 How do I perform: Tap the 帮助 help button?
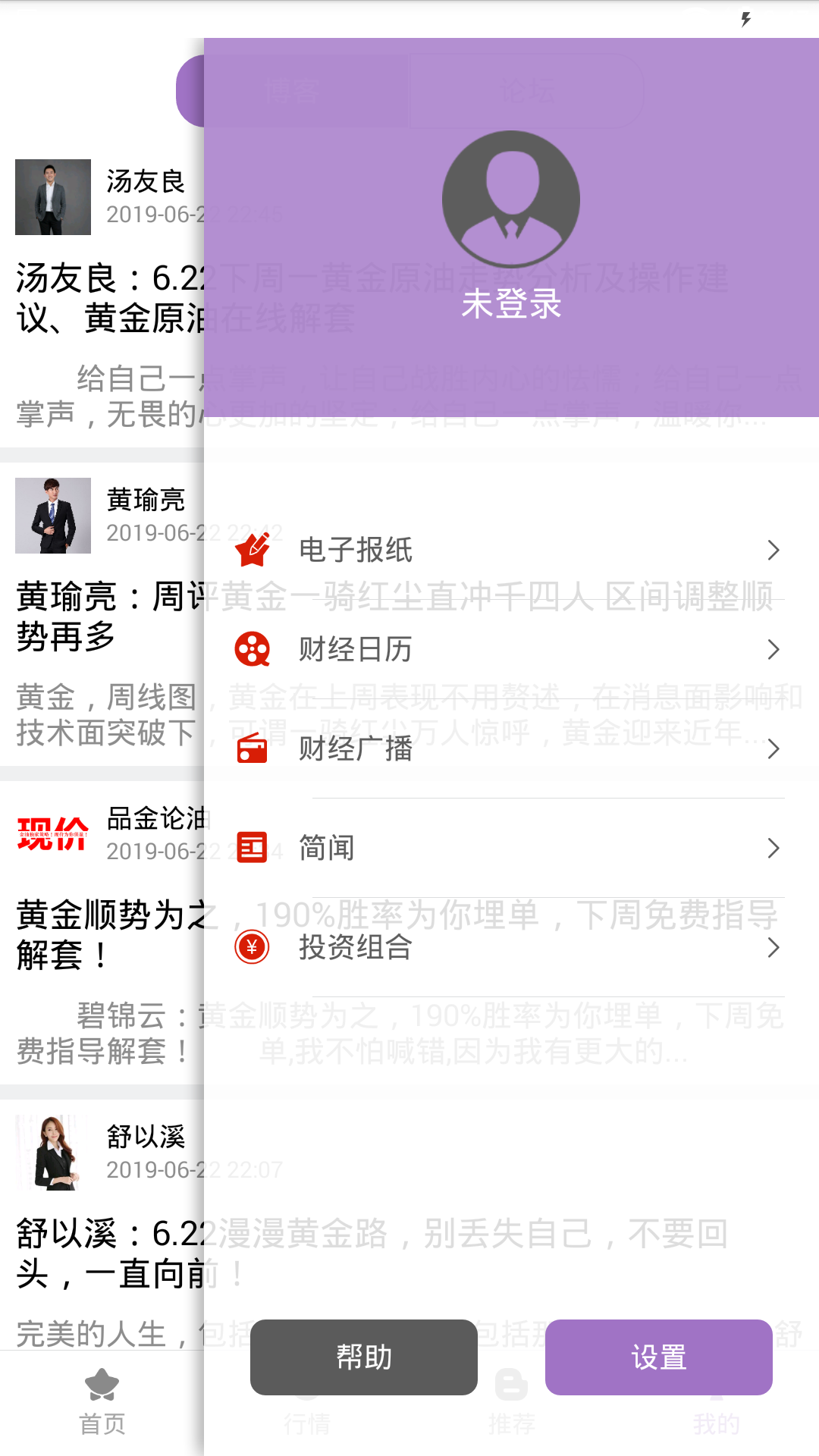(x=364, y=1357)
